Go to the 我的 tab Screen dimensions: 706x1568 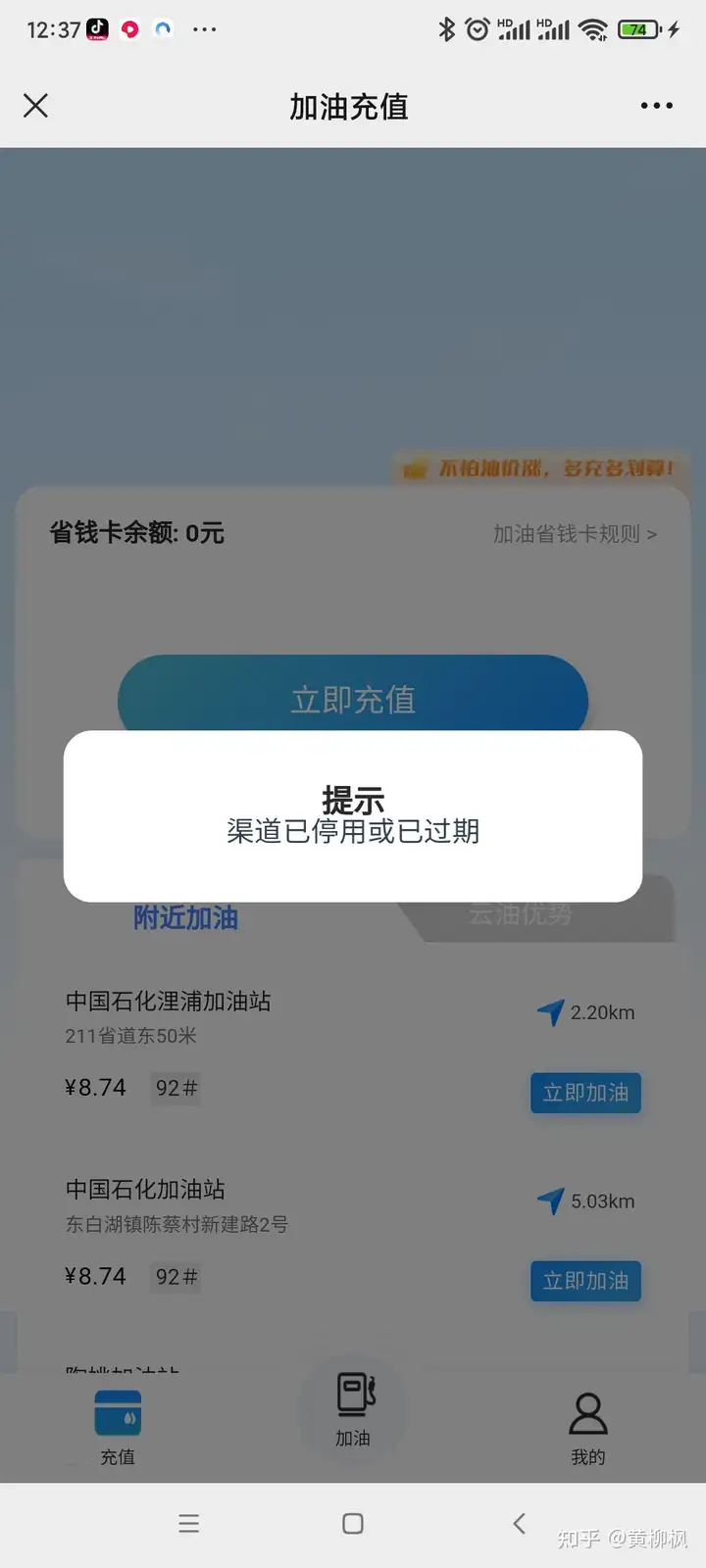pos(588,1429)
